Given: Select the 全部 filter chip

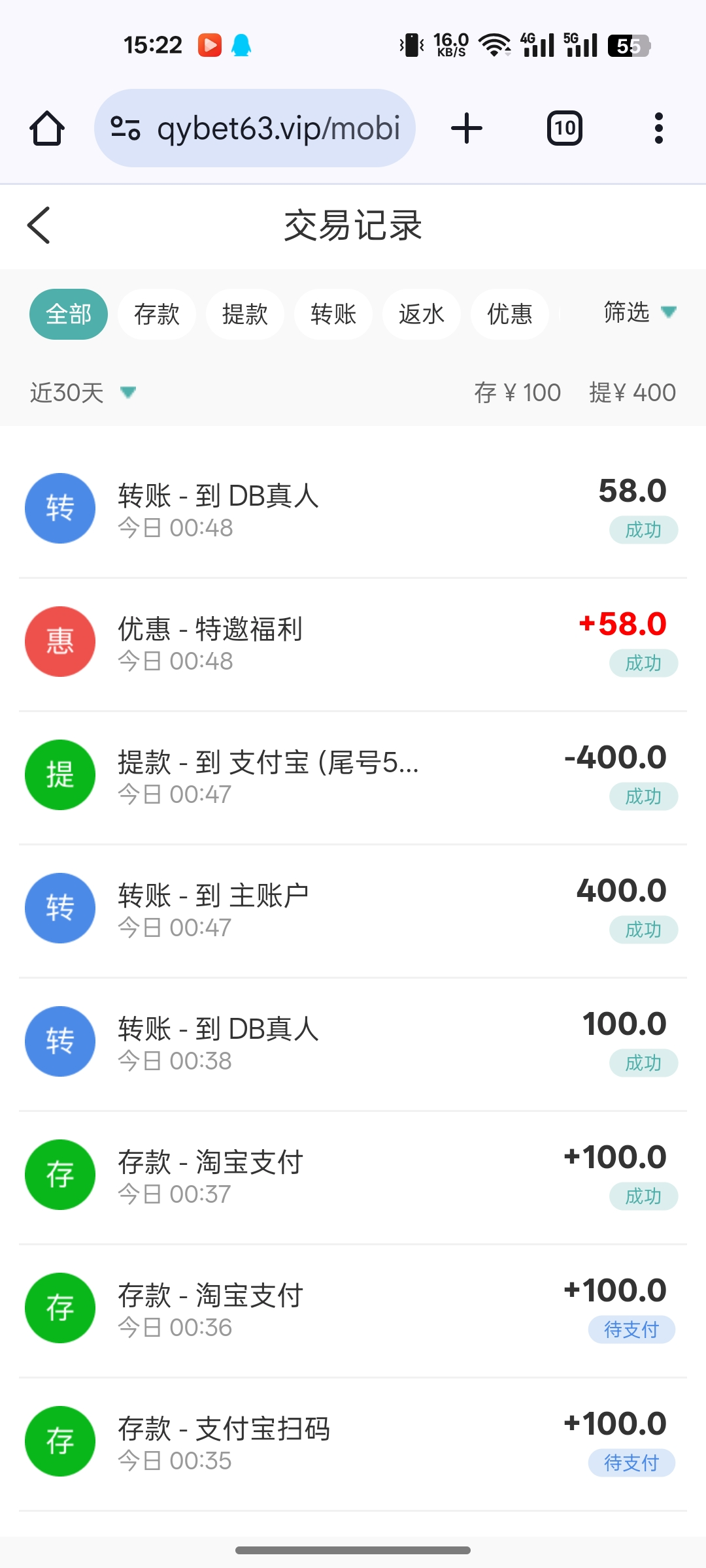Looking at the screenshot, I should pos(69,314).
